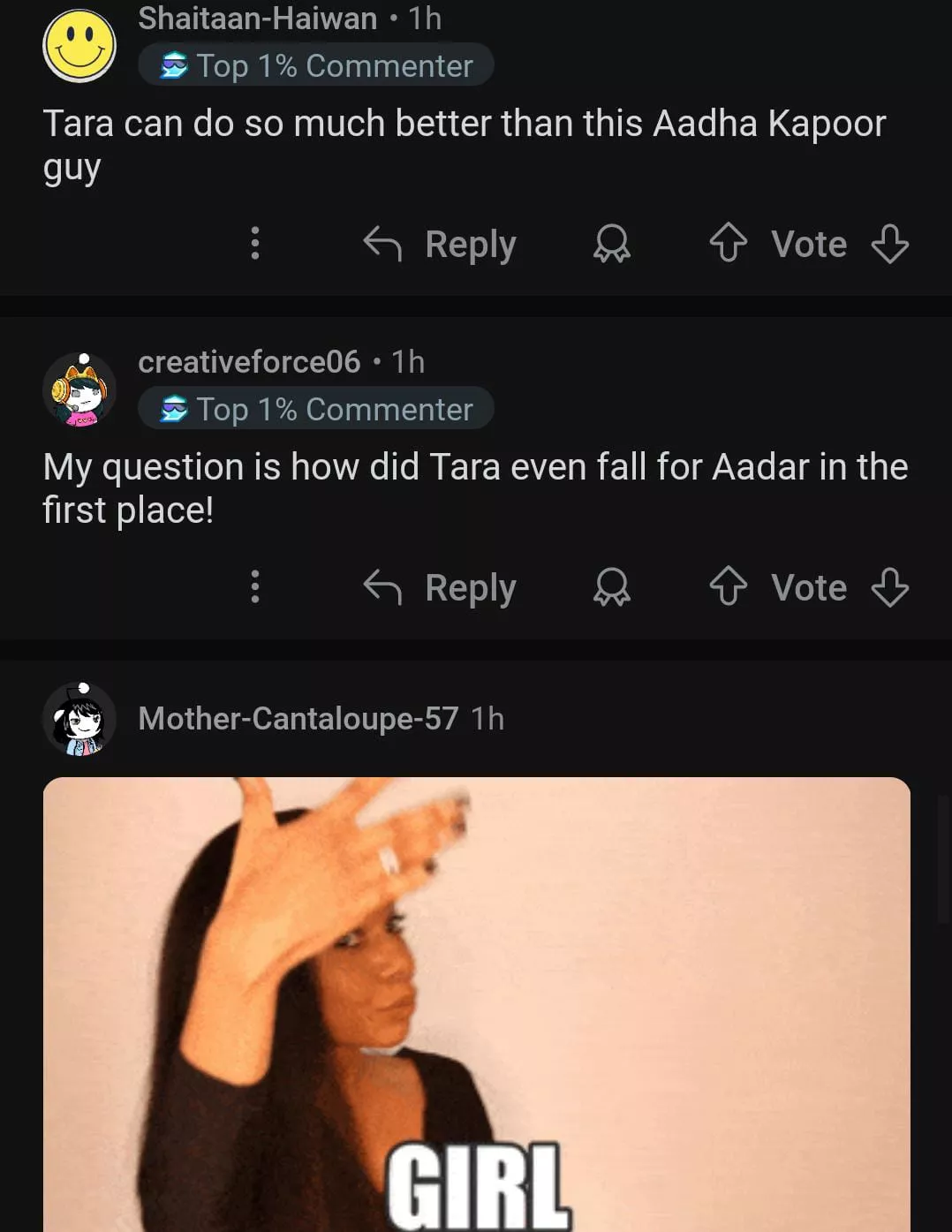Reply to creativeforce06's comment
This screenshot has height=1232, width=952.
coord(441,587)
